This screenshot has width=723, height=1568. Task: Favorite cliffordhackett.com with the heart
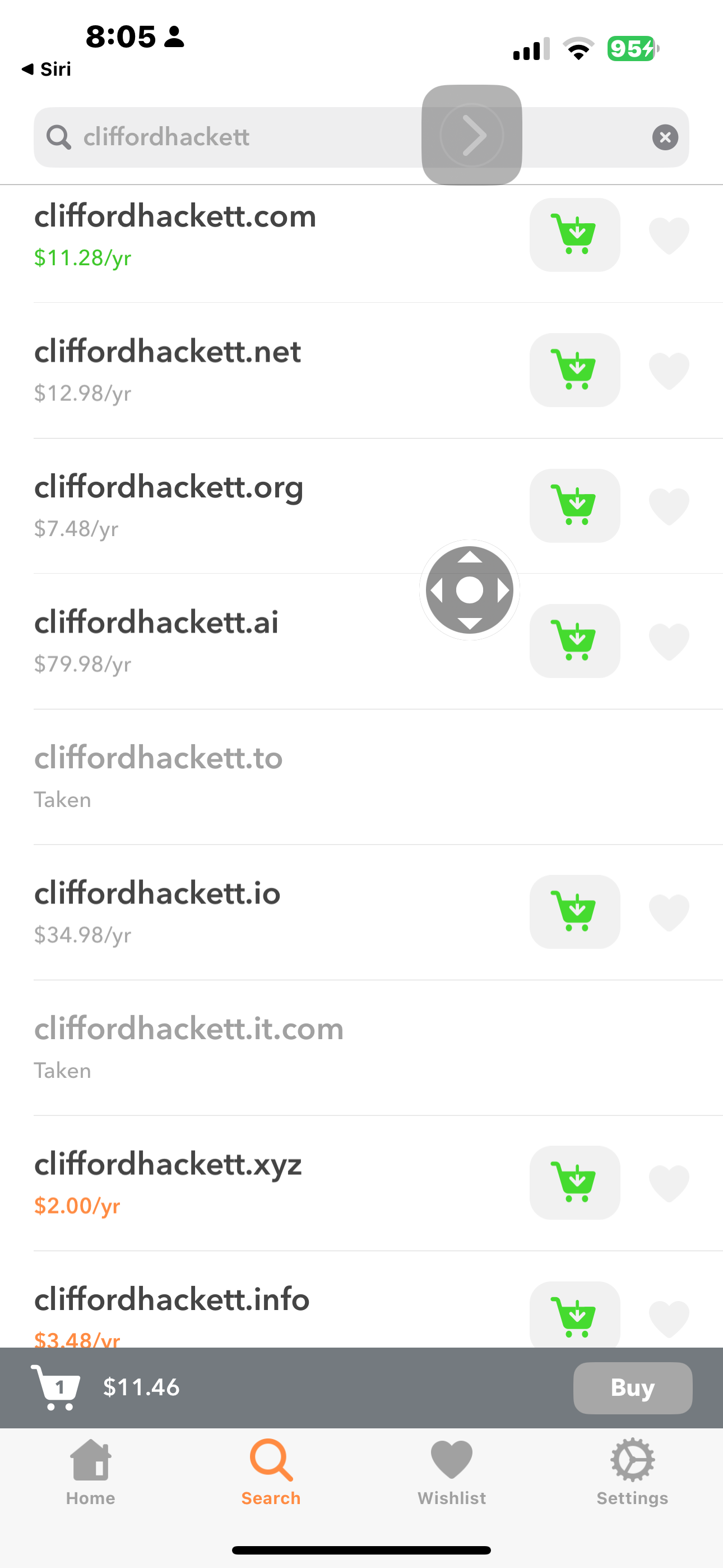[669, 235]
